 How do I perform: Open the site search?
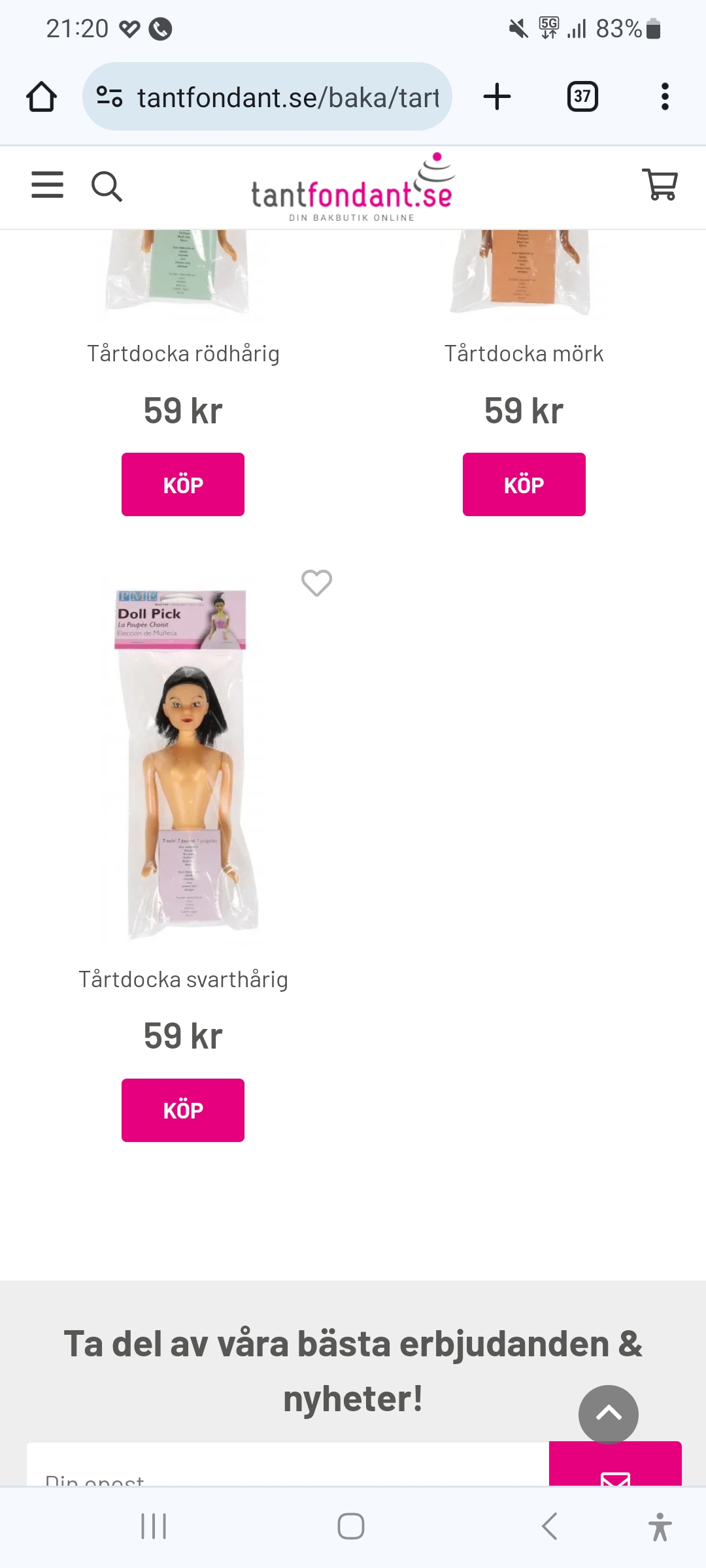pyautogui.click(x=107, y=187)
